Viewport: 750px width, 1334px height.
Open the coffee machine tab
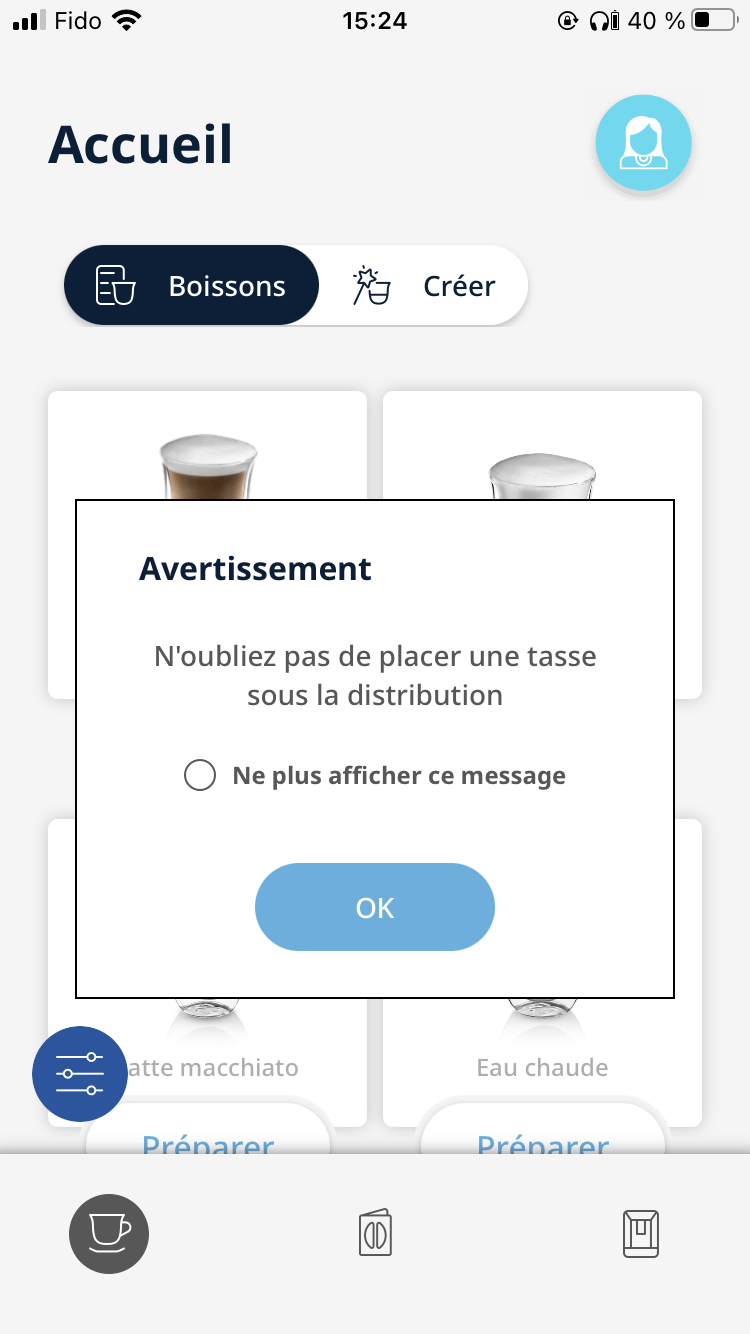(x=640, y=1234)
